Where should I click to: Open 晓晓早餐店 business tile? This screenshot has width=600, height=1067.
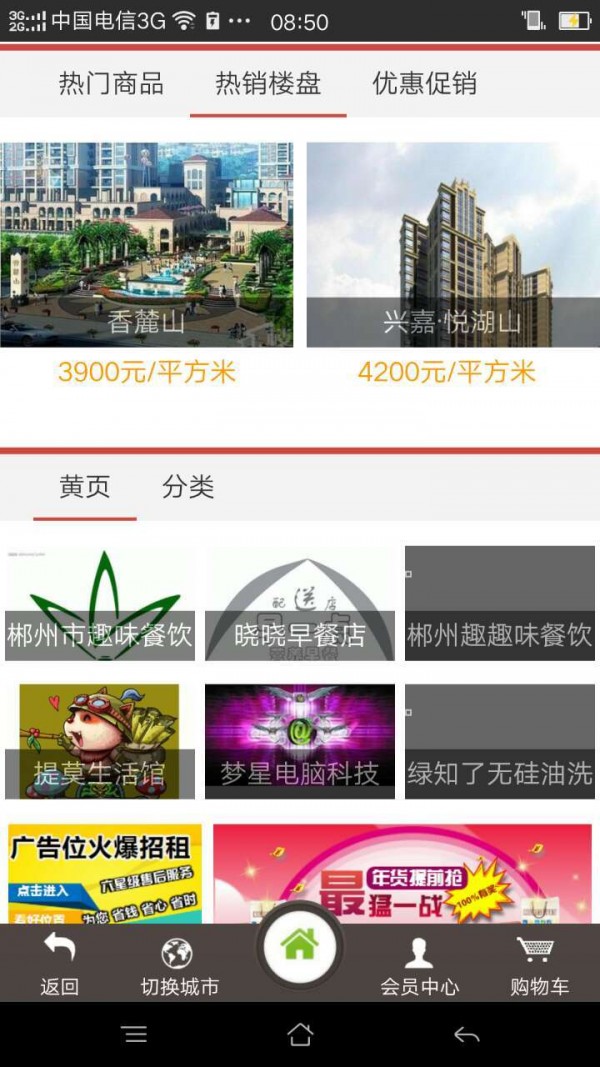click(300, 603)
